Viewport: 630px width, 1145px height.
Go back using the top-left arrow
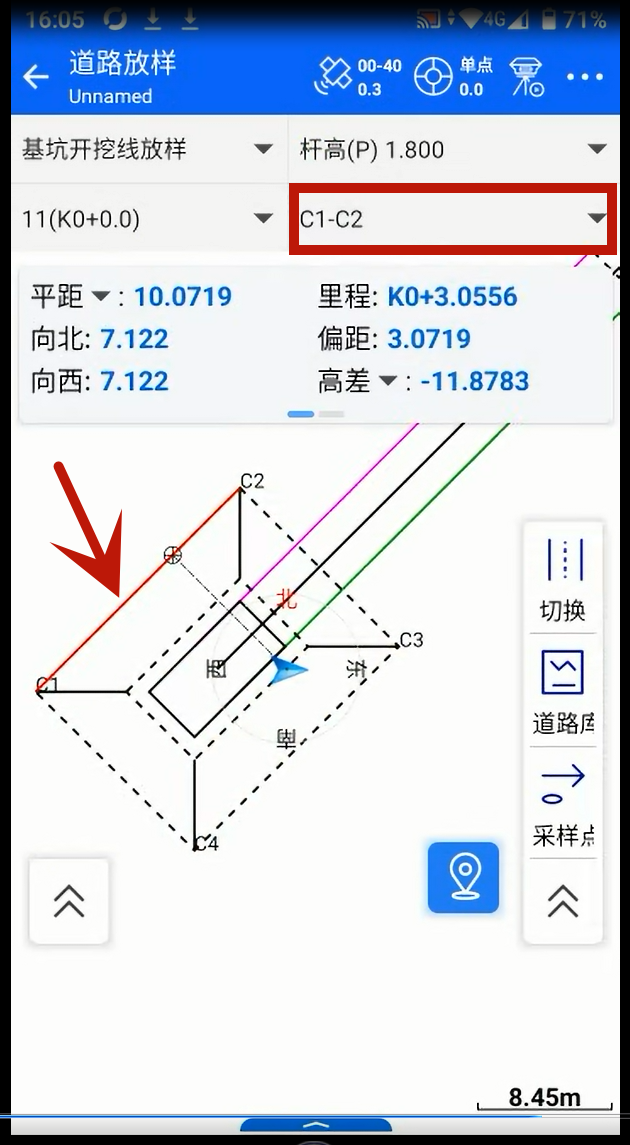[37, 78]
